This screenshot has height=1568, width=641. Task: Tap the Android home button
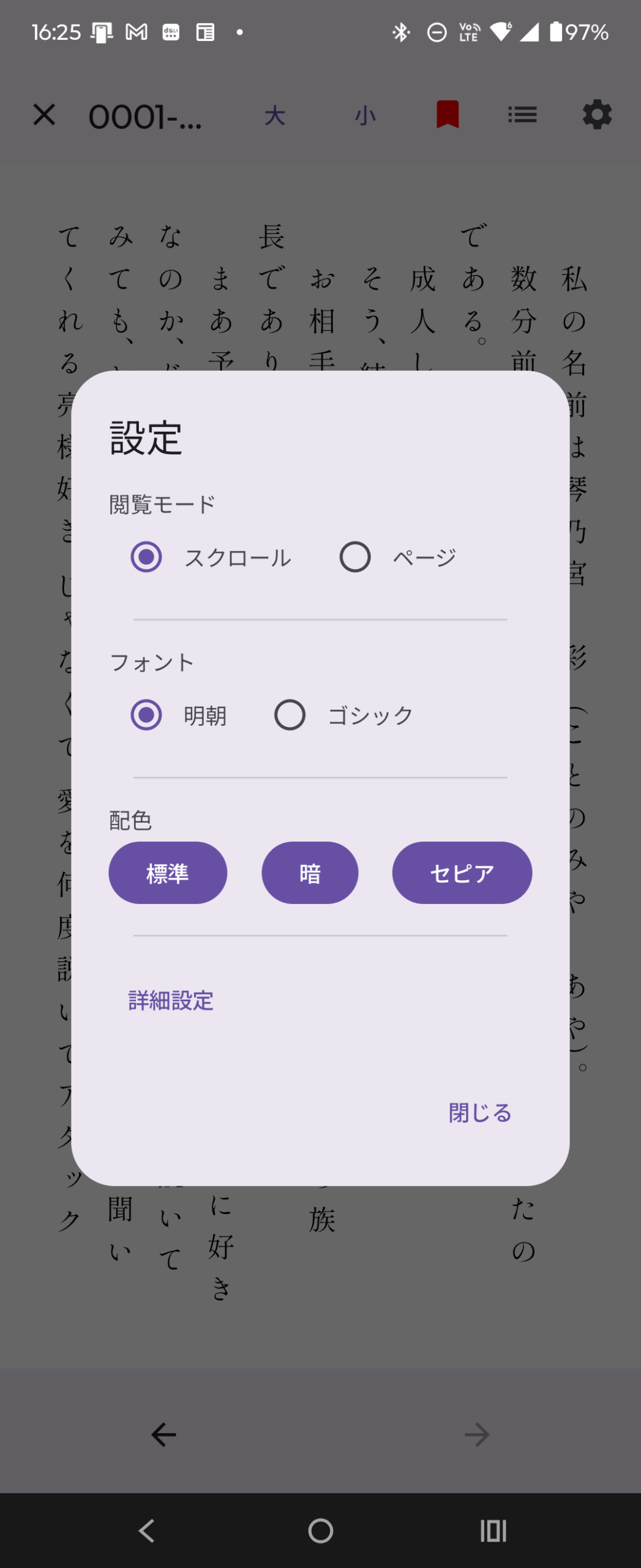[320, 1531]
